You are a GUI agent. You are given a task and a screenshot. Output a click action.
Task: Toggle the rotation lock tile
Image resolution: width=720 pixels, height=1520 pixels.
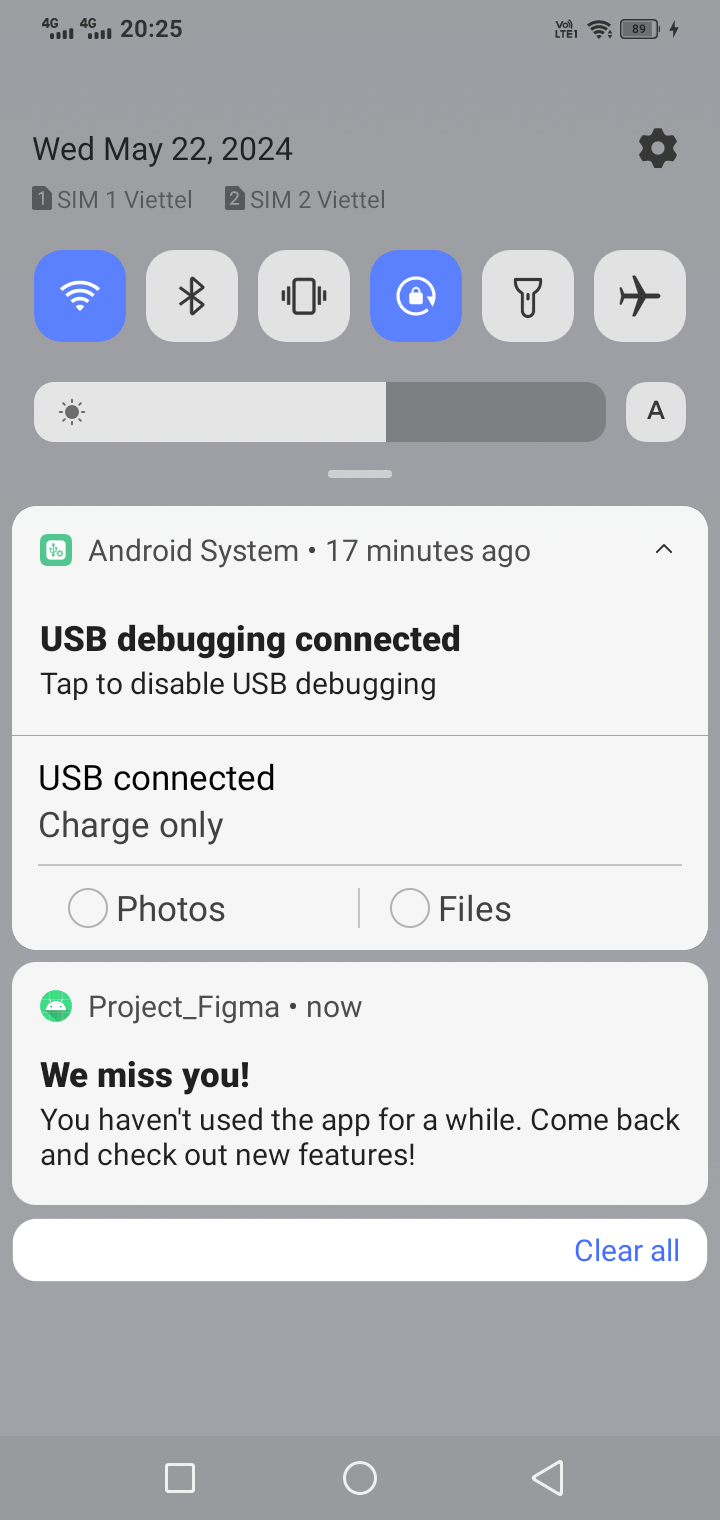416,296
